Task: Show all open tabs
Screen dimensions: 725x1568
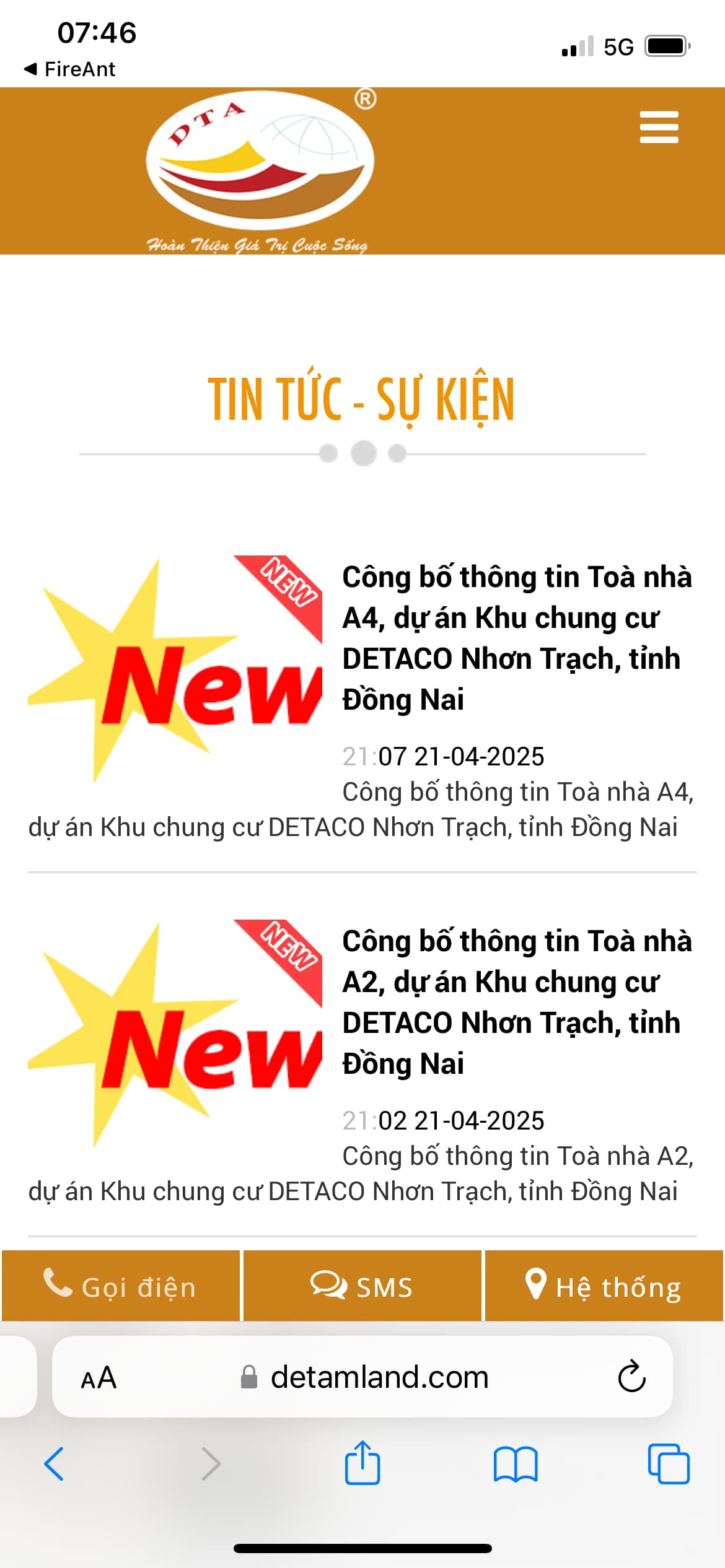Action: click(x=668, y=1464)
